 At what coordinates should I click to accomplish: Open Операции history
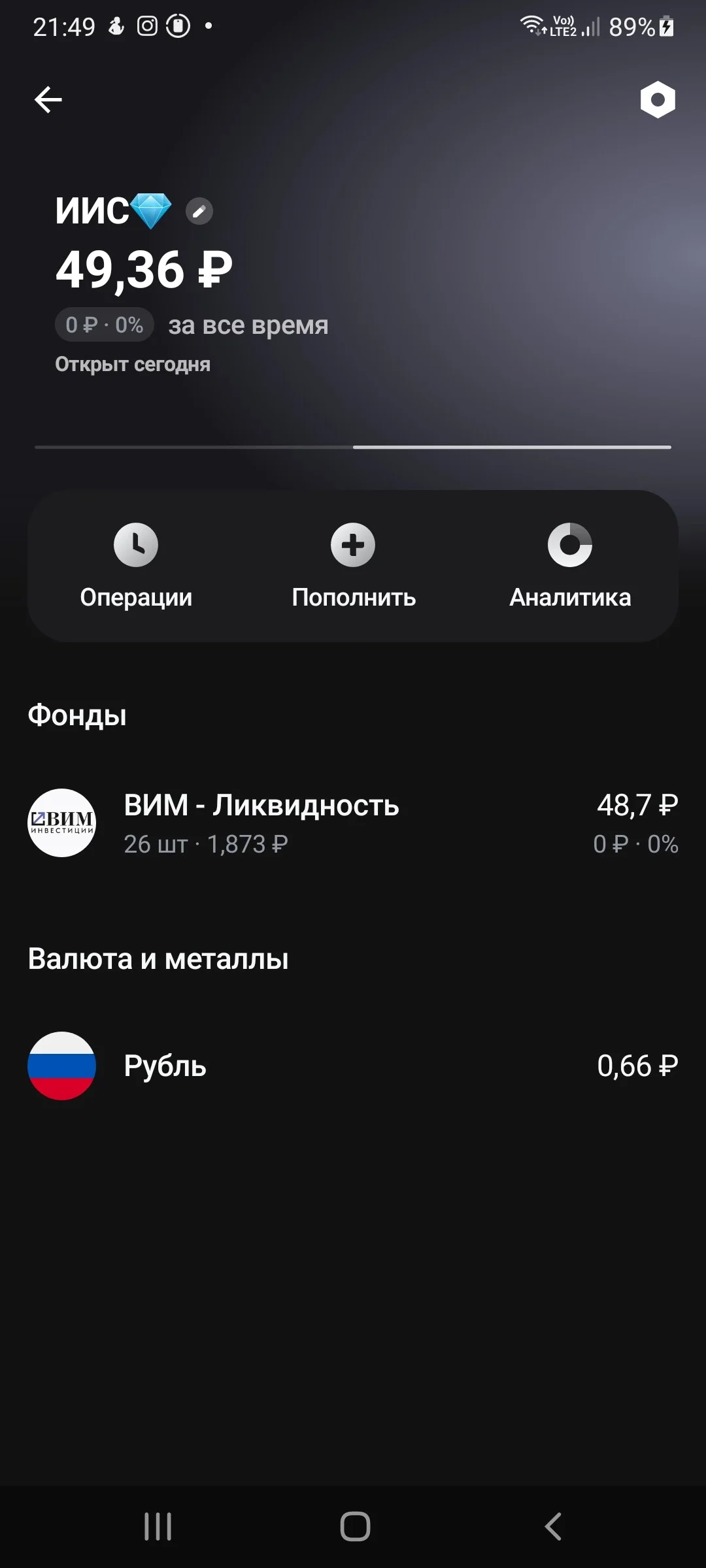tap(136, 566)
